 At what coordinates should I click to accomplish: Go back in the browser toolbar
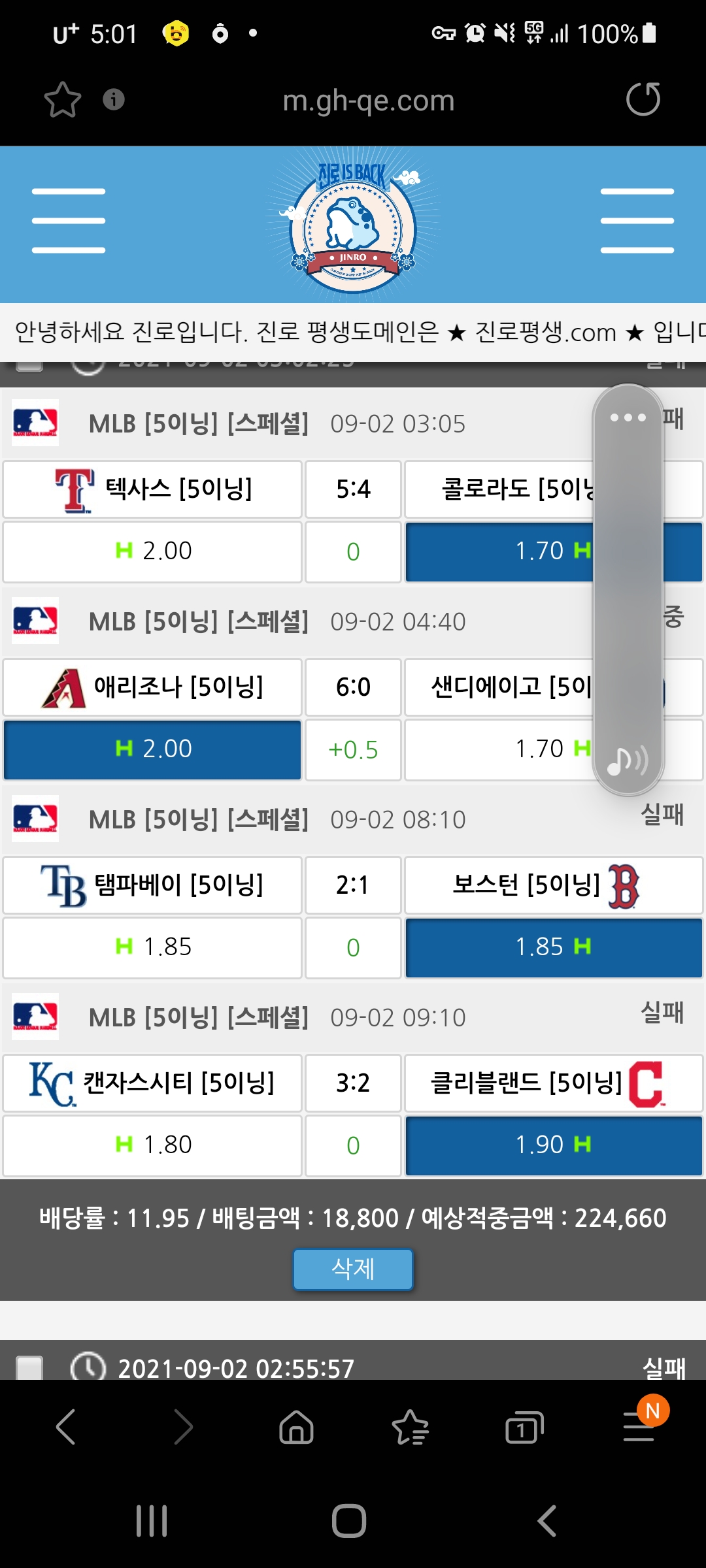tap(66, 1427)
